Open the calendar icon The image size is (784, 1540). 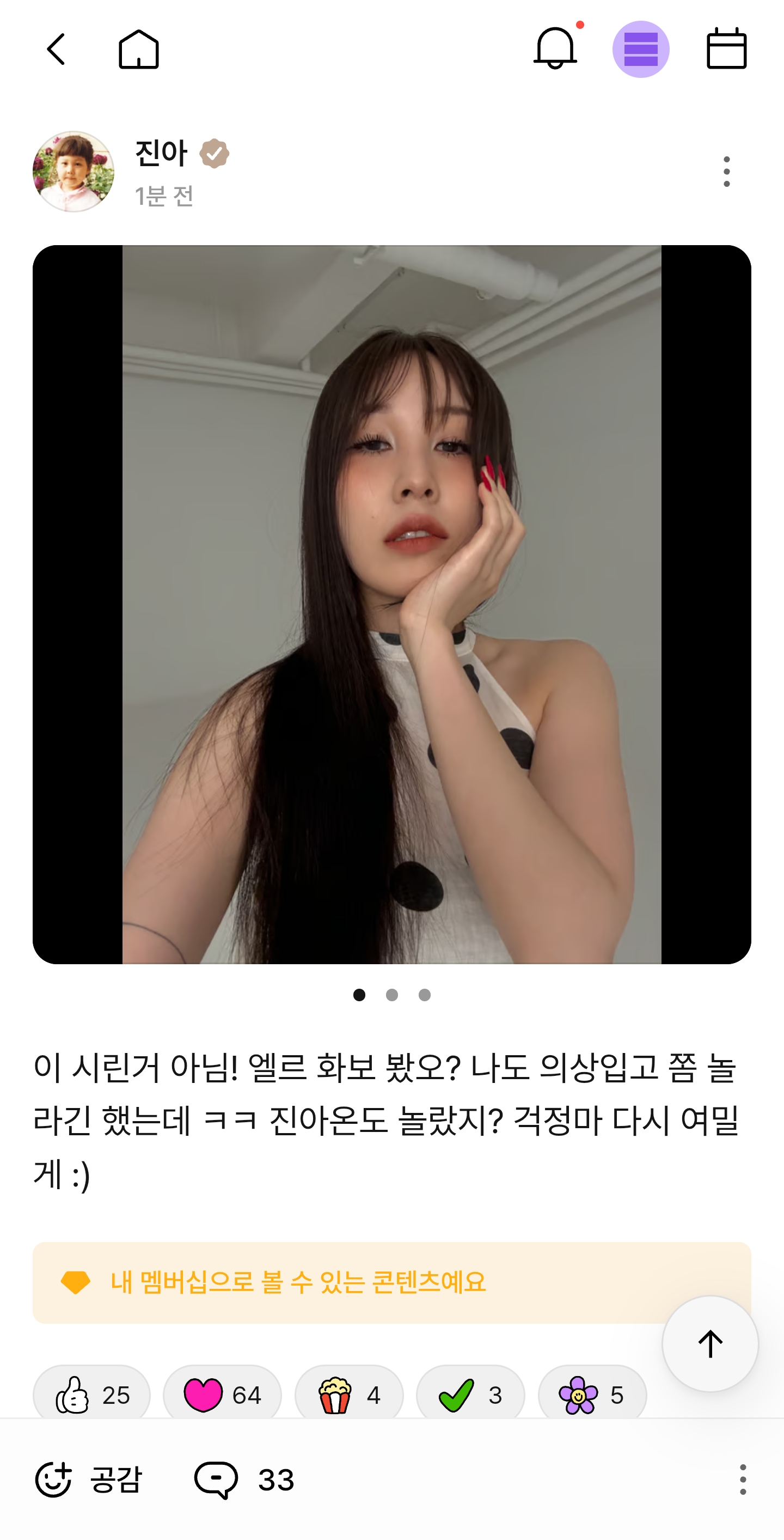pos(727,48)
